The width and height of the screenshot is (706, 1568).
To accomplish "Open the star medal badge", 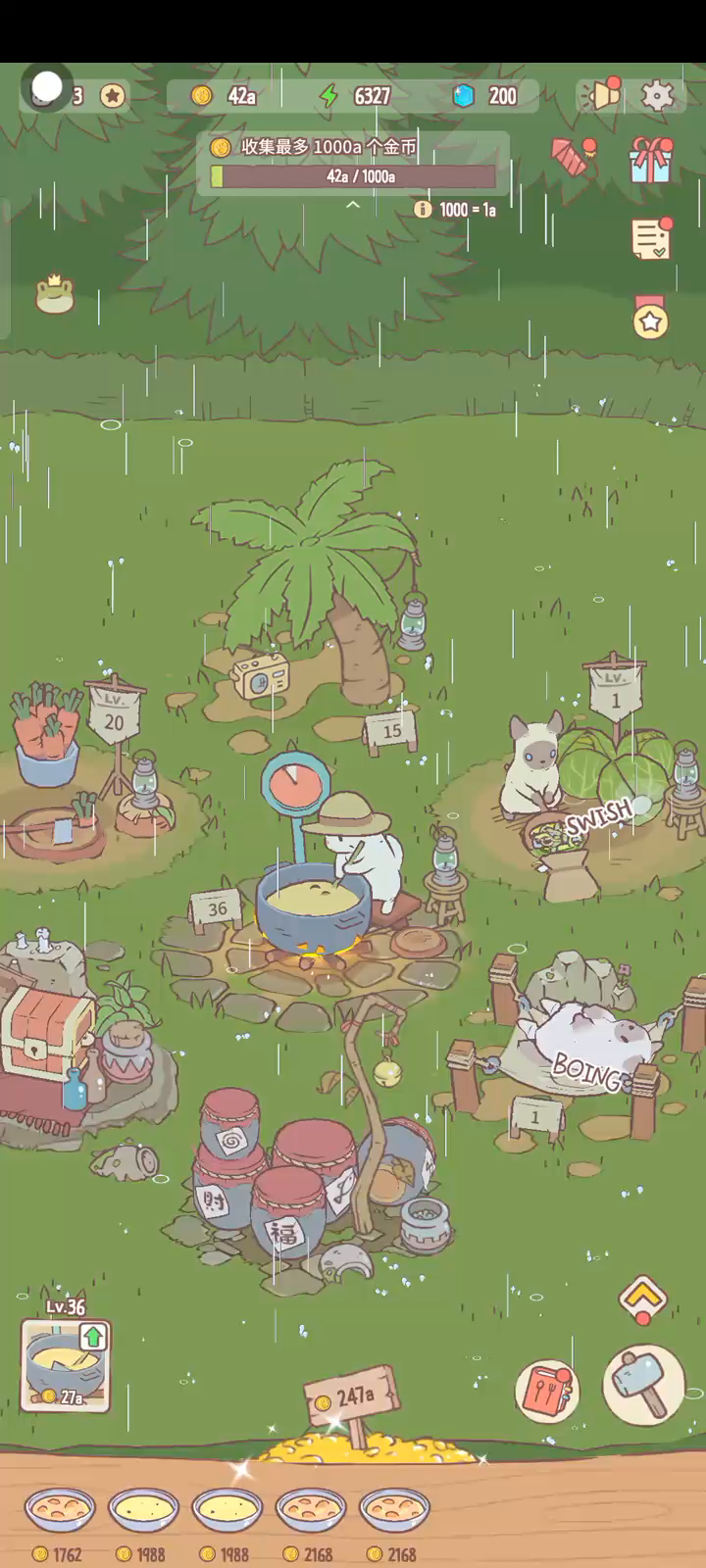I will pyautogui.click(x=650, y=318).
